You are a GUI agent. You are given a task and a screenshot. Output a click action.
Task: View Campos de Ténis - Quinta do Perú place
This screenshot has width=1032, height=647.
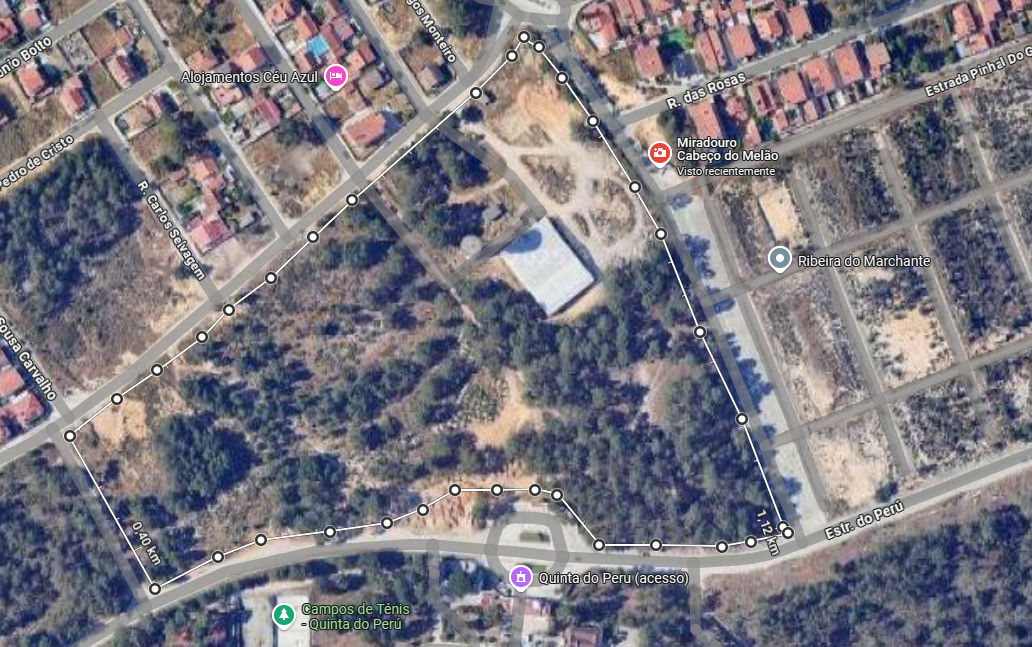(x=285, y=614)
